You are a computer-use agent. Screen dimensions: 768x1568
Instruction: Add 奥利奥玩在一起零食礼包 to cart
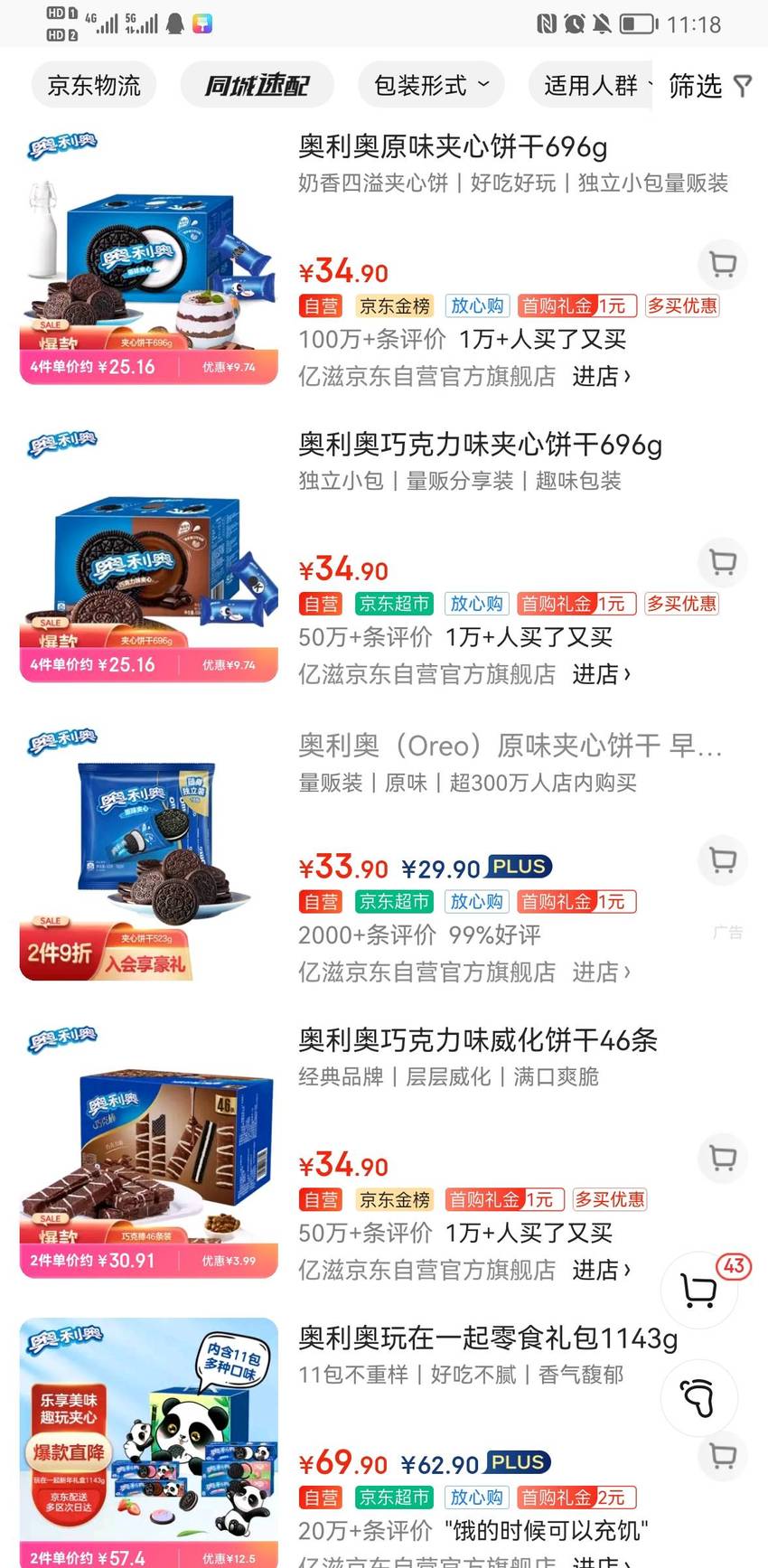pyautogui.click(x=723, y=1456)
